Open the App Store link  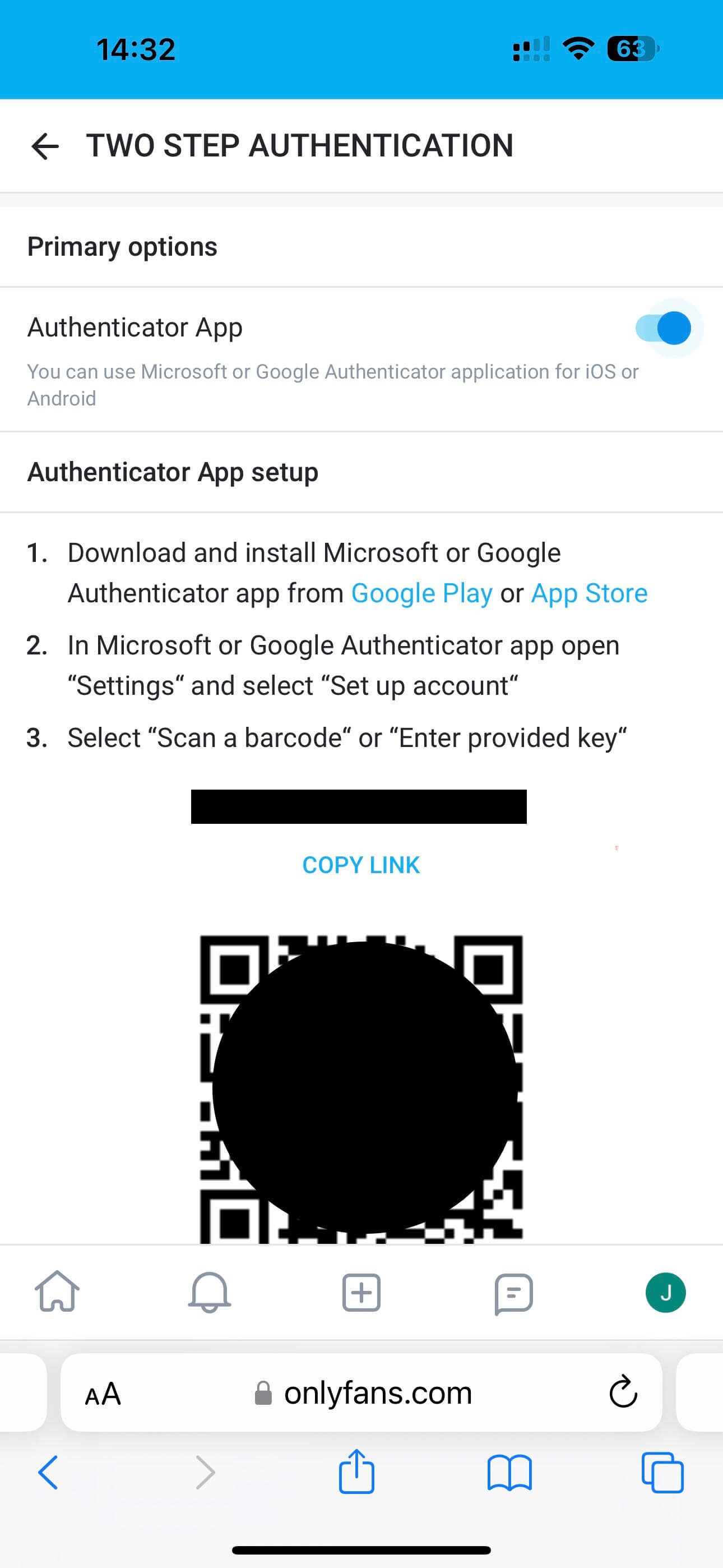pyautogui.click(x=588, y=593)
